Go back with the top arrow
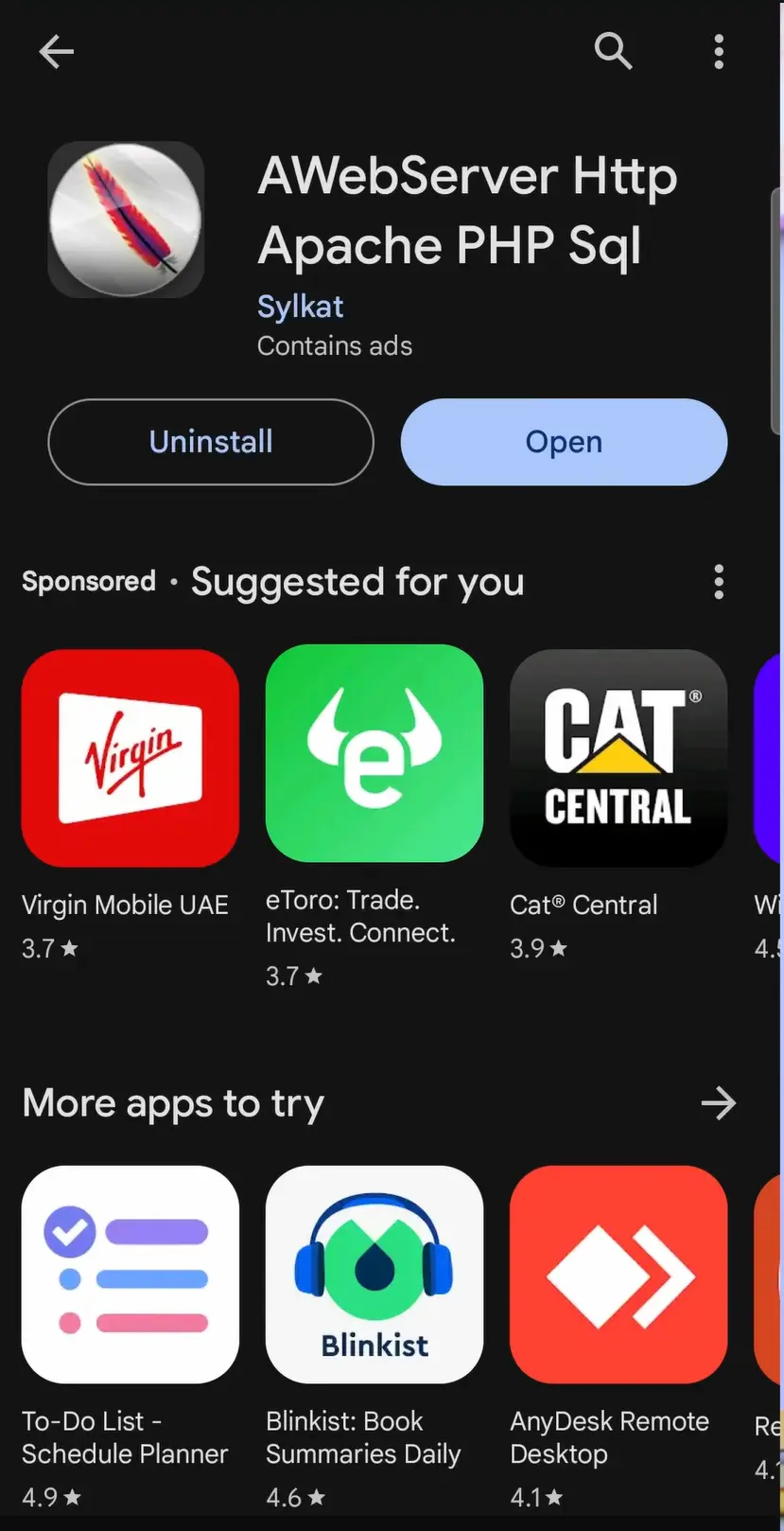784x1531 pixels. tap(57, 51)
